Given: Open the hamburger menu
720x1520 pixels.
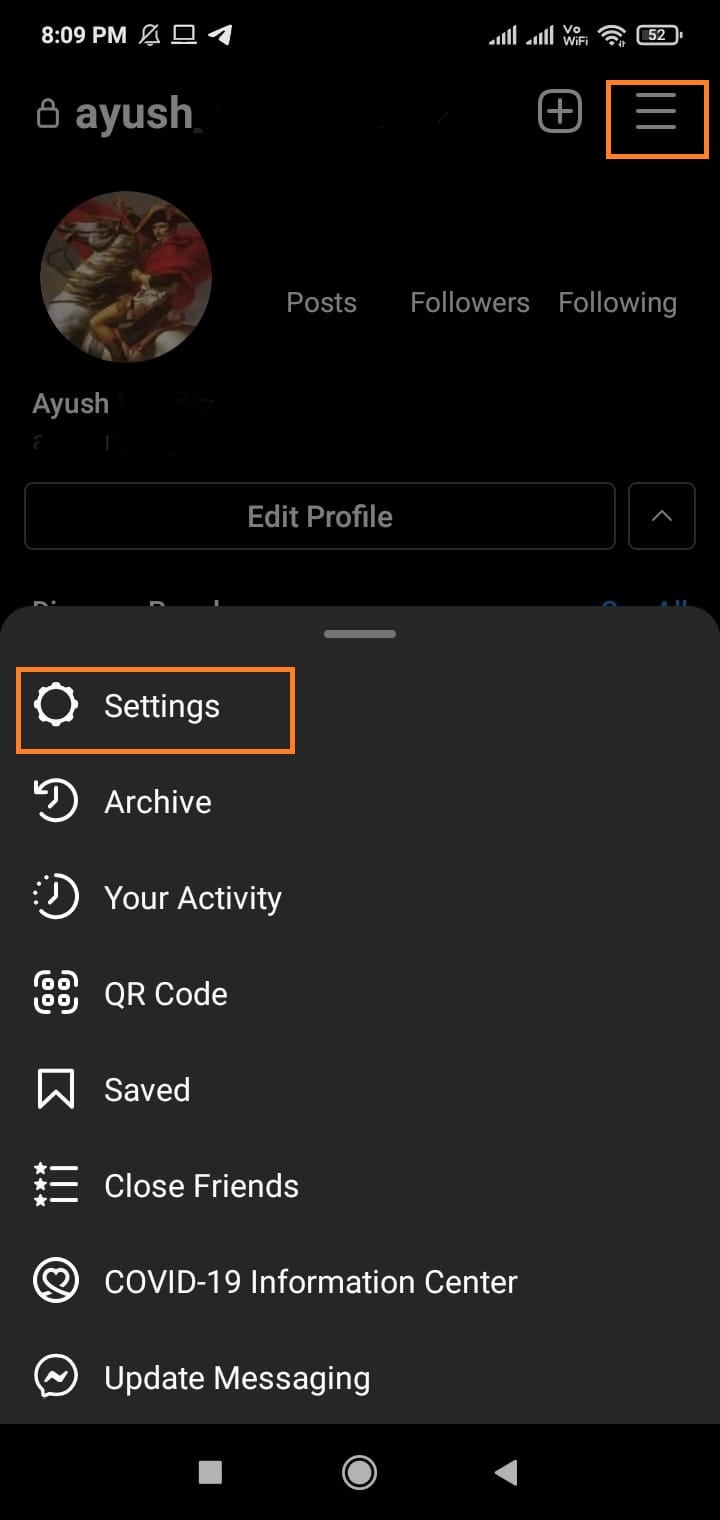Looking at the screenshot, I should tap(657, 117).
